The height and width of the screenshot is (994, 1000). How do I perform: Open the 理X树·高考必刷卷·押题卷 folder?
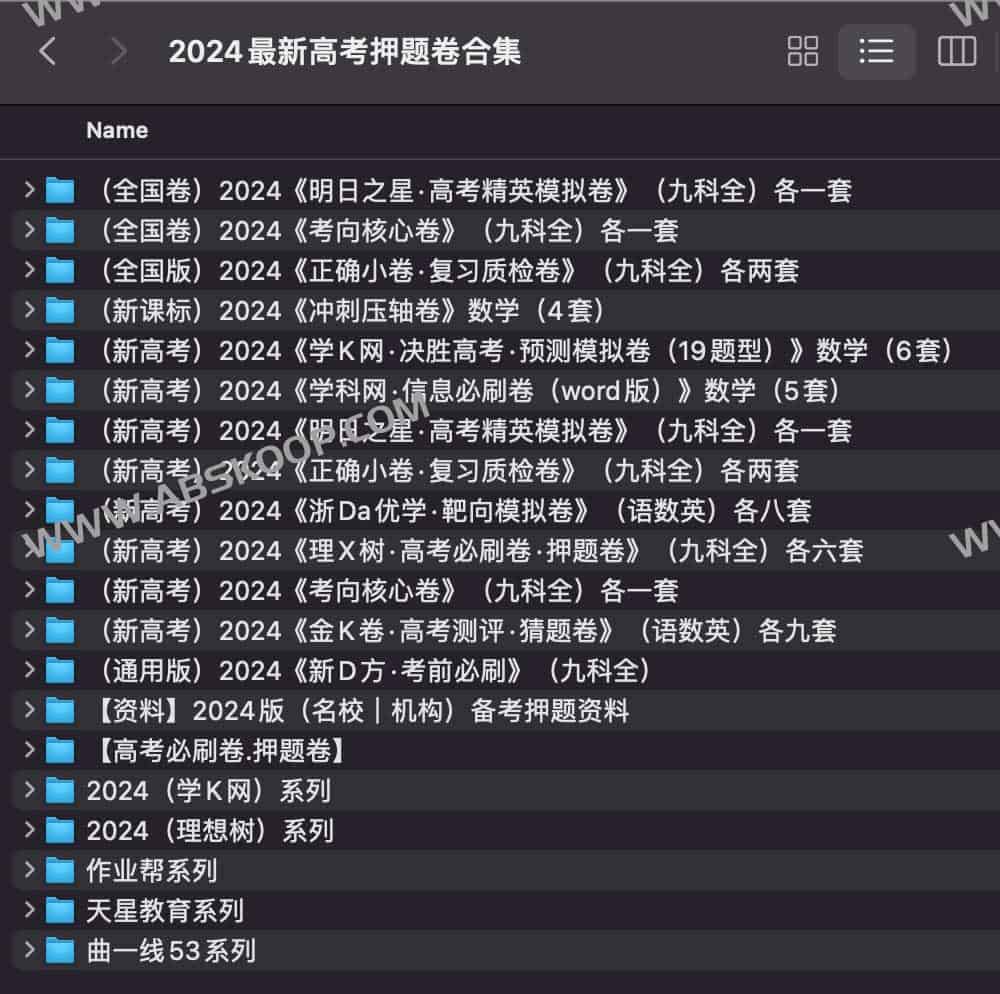coord(480,551)
